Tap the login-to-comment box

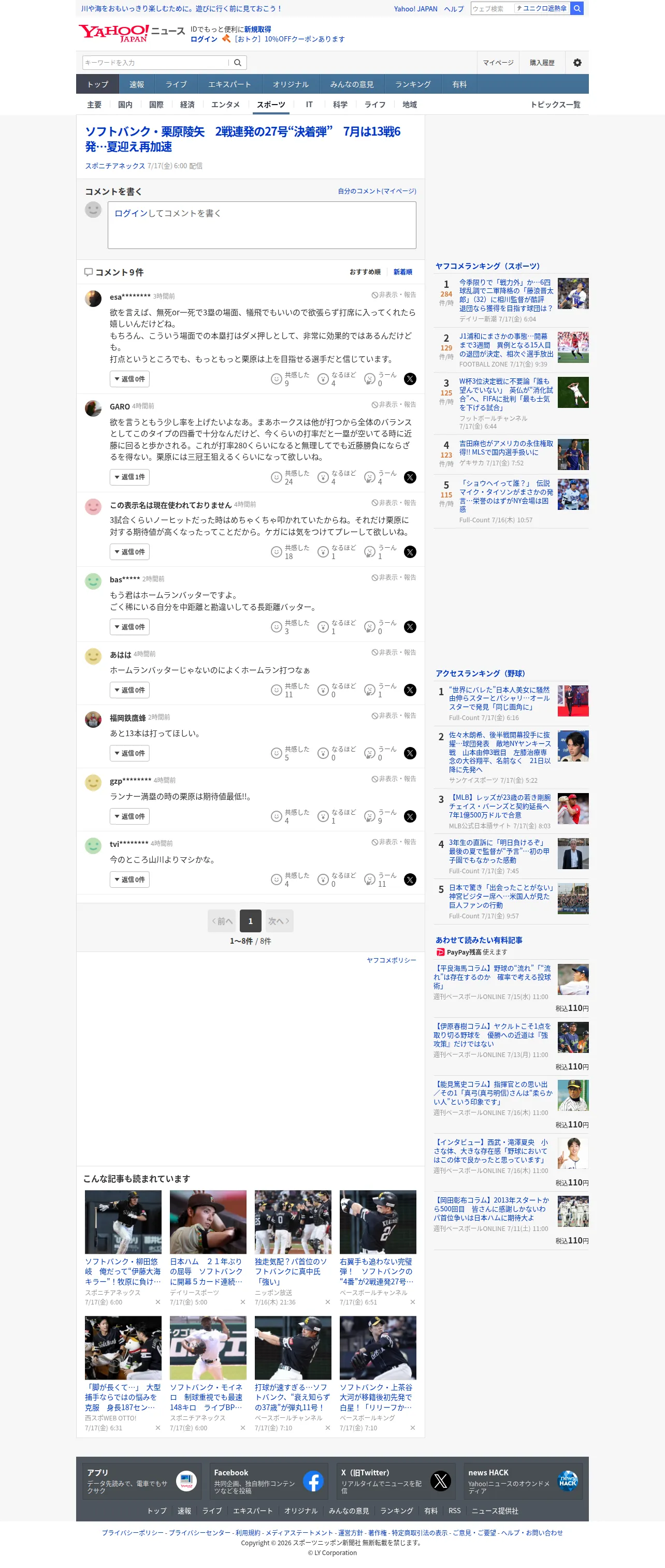[x=262, y=225]
